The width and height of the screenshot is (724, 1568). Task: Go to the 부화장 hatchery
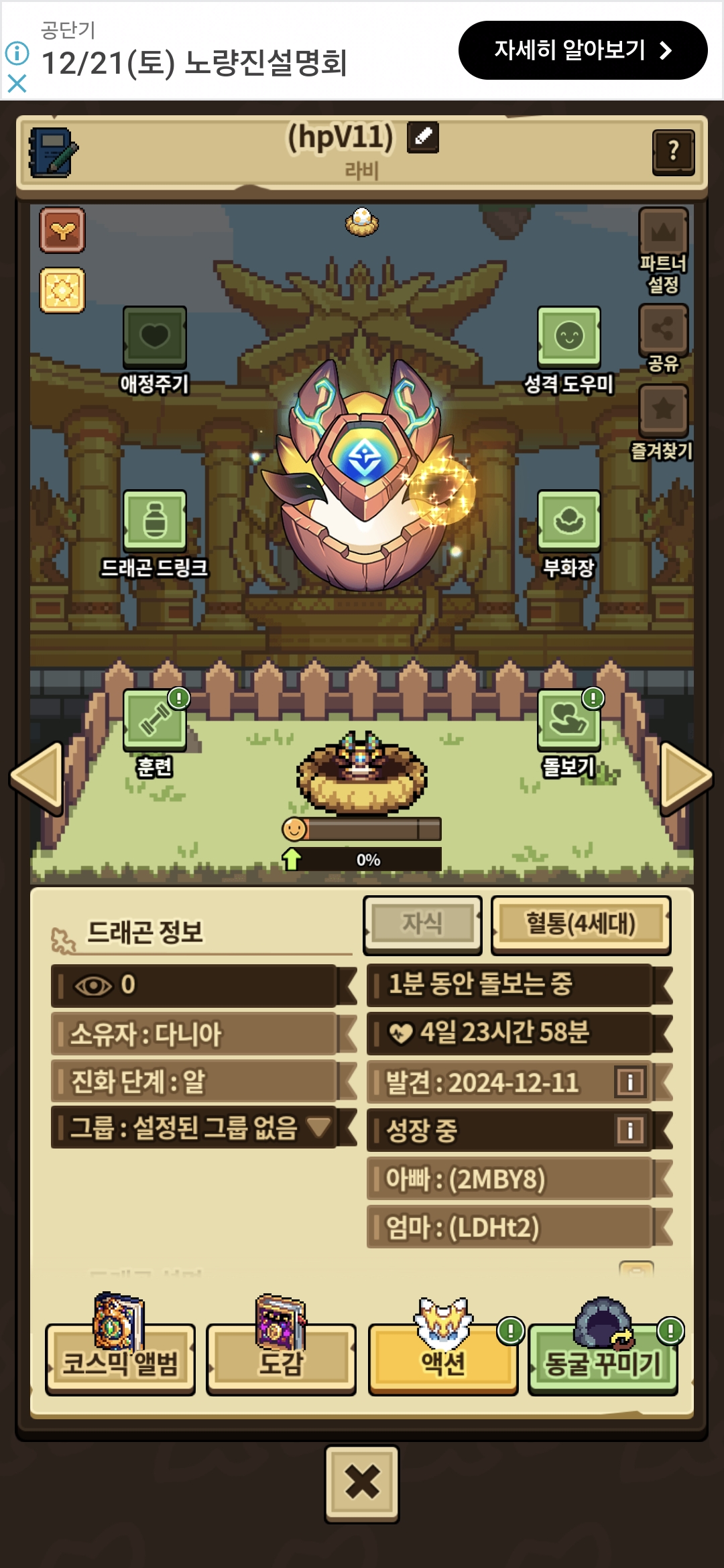(568, 521)
